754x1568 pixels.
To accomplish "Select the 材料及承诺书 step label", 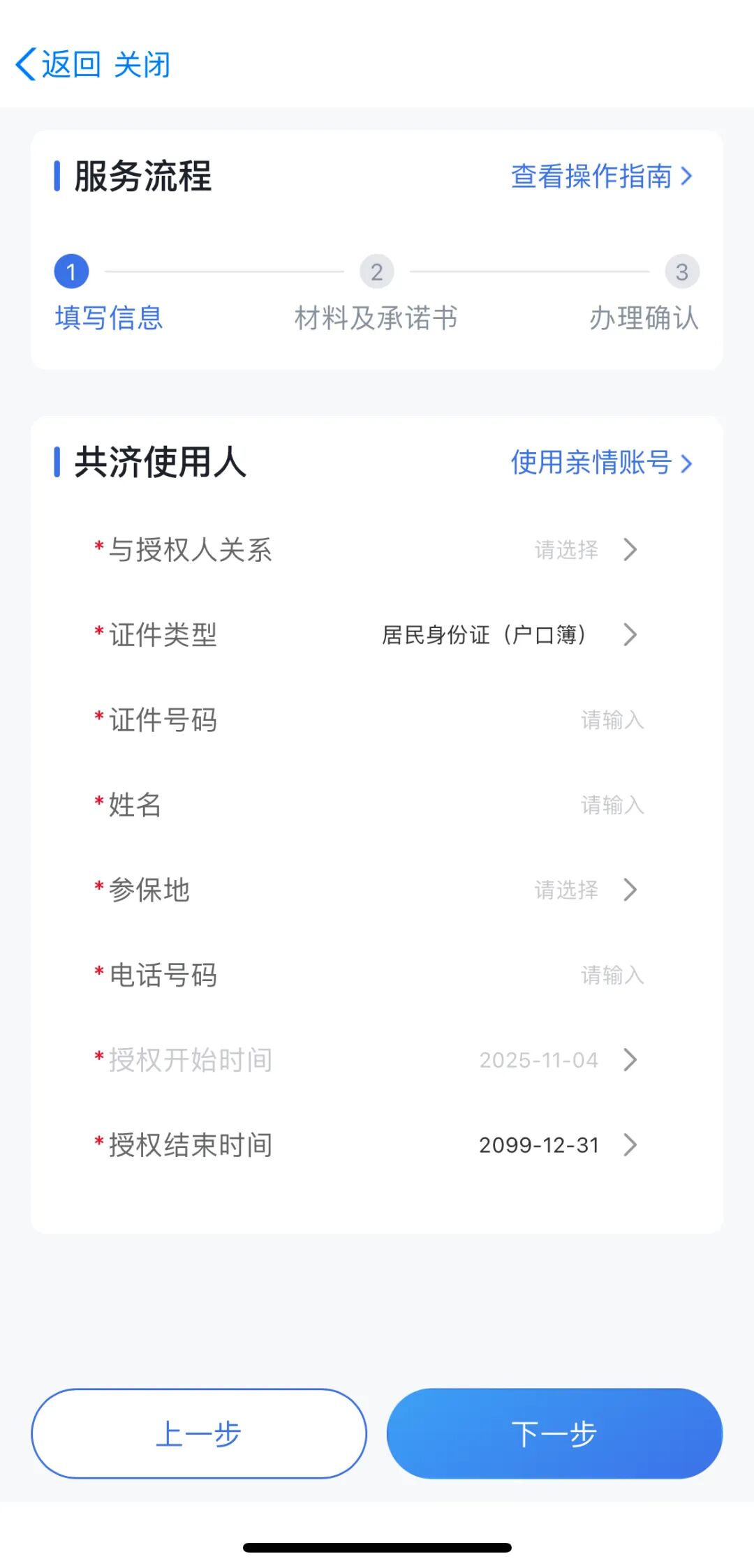I will 376,319.
